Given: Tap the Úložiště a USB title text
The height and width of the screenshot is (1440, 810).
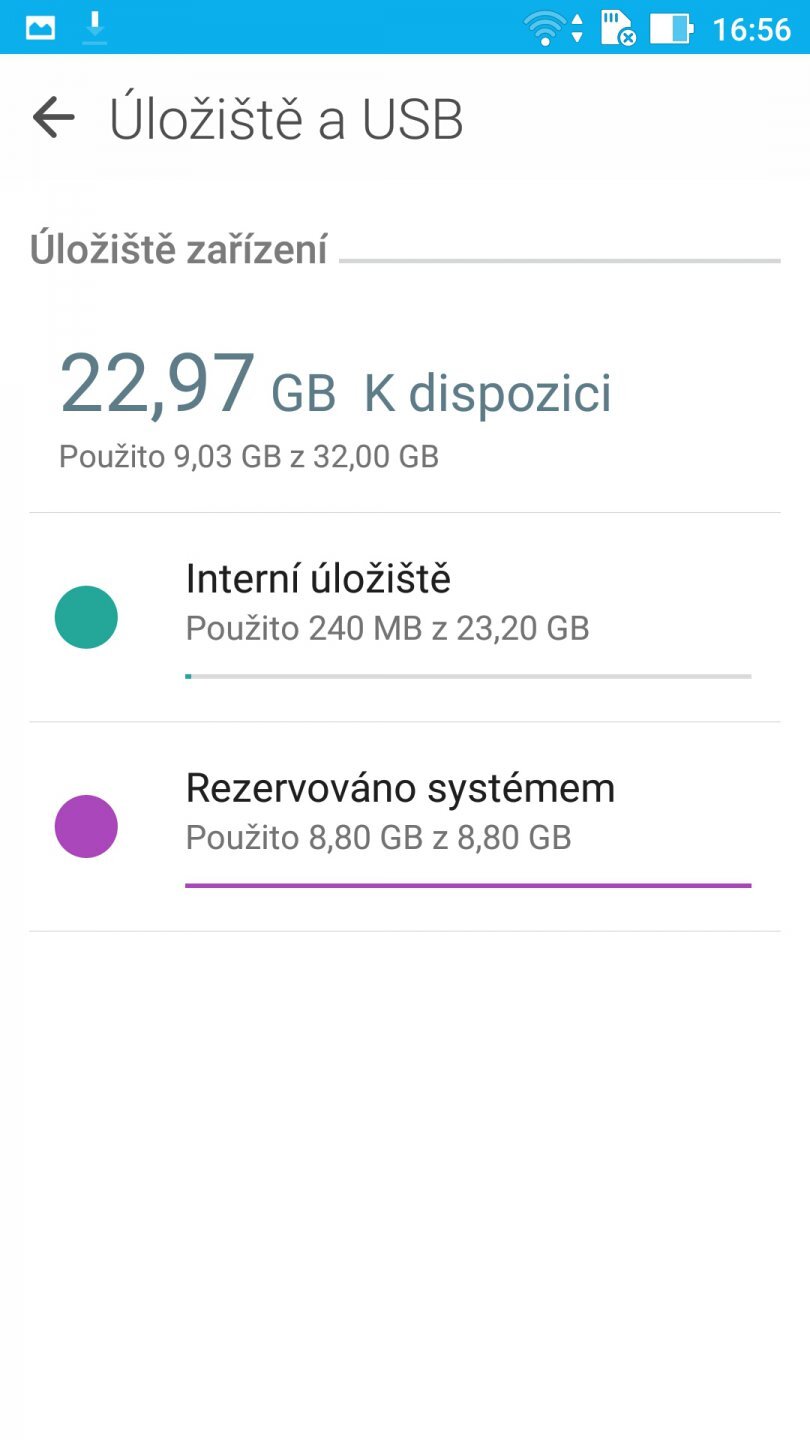Looking at the screenshot, I should 285,118.
